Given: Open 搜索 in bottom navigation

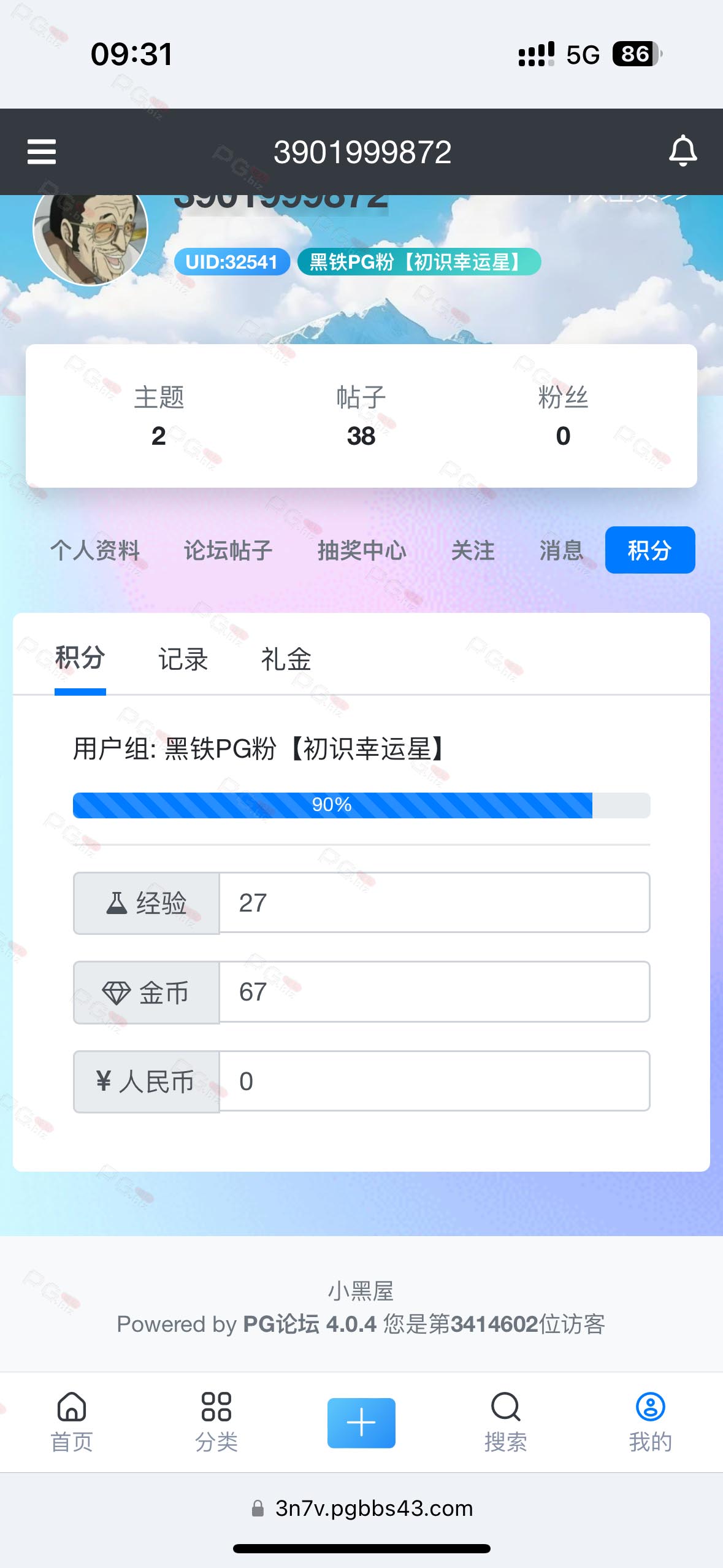Looking at the screenshot, I should click(x=506, y=1423).
